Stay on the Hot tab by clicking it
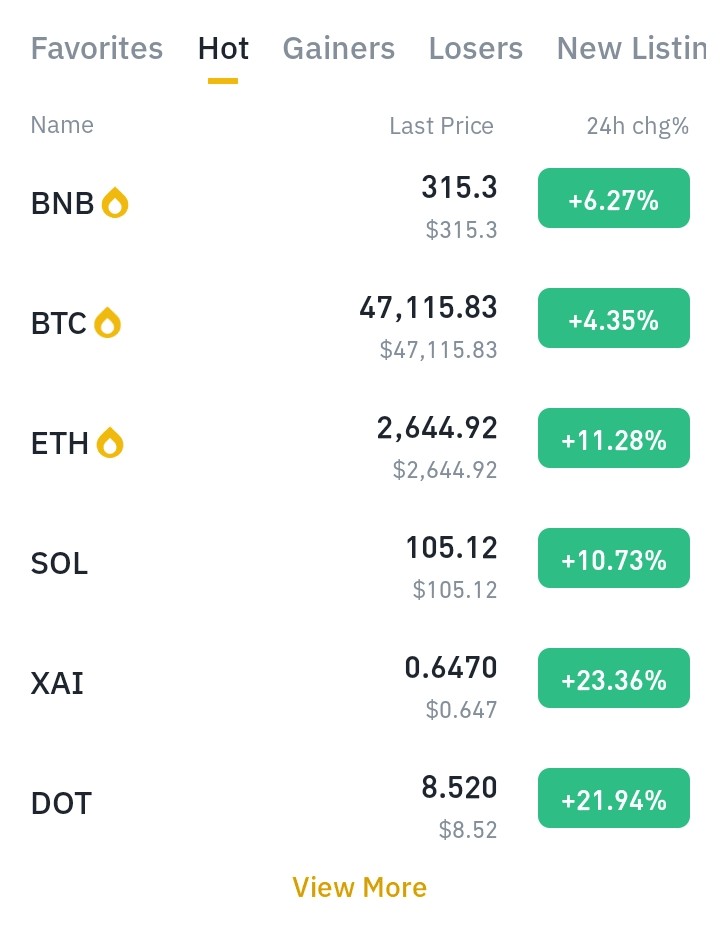720x925 pixels. (223, 48)
